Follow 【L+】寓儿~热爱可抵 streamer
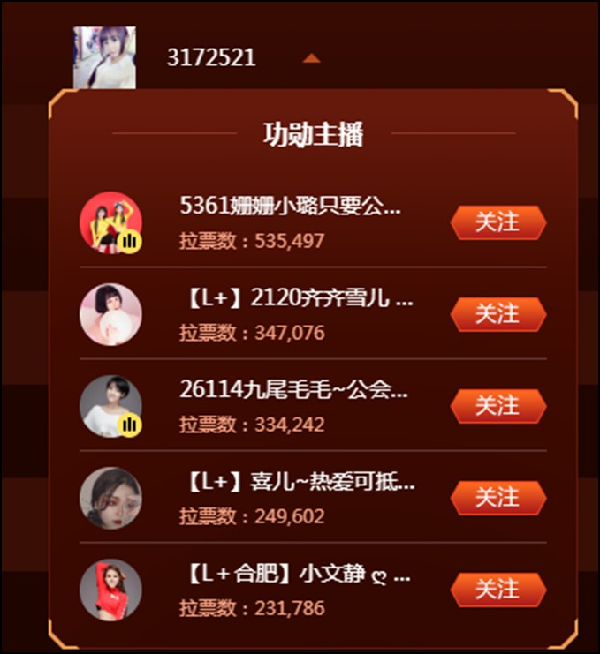 (497, 497)
